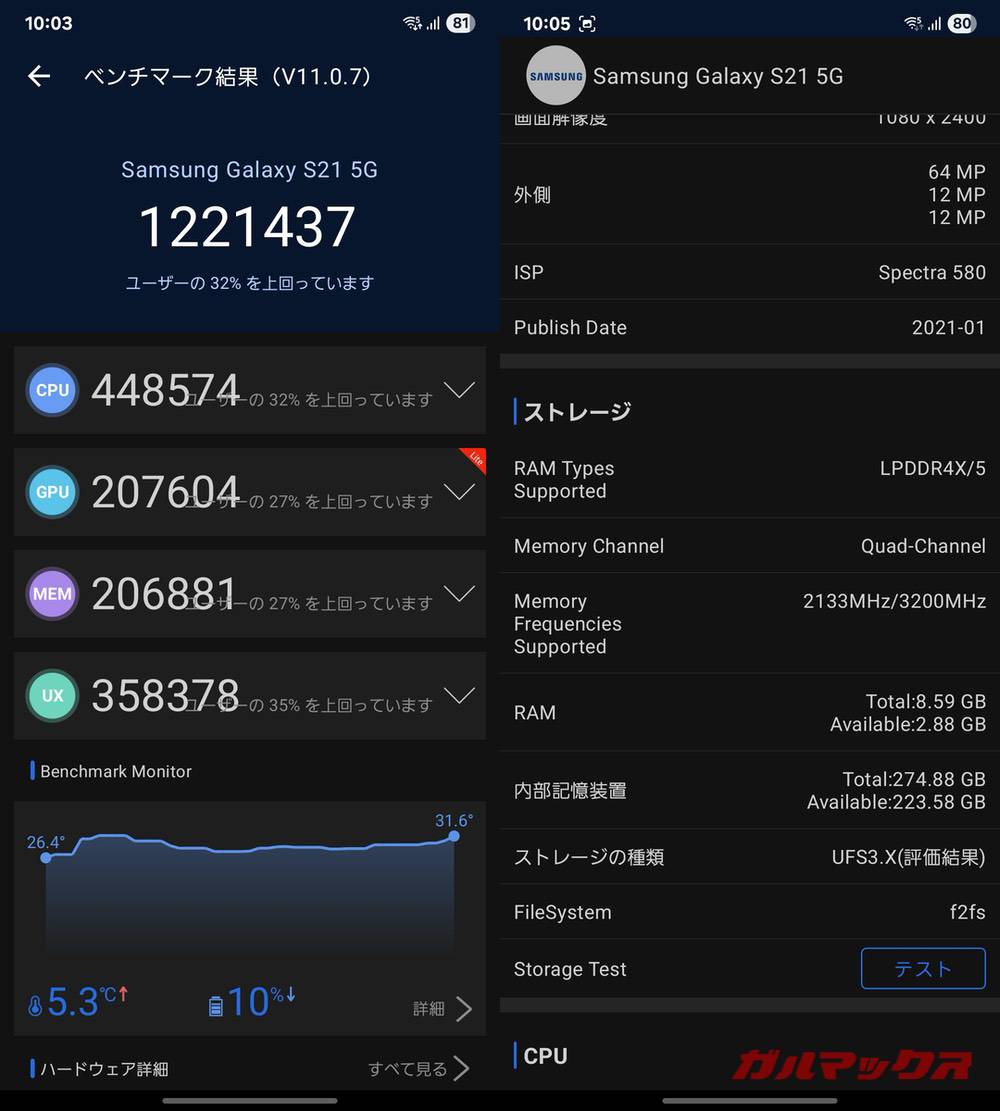This screenshot has height=1111, width=1000.
Task: Select the UX score icon
Action: pos(51,696)
